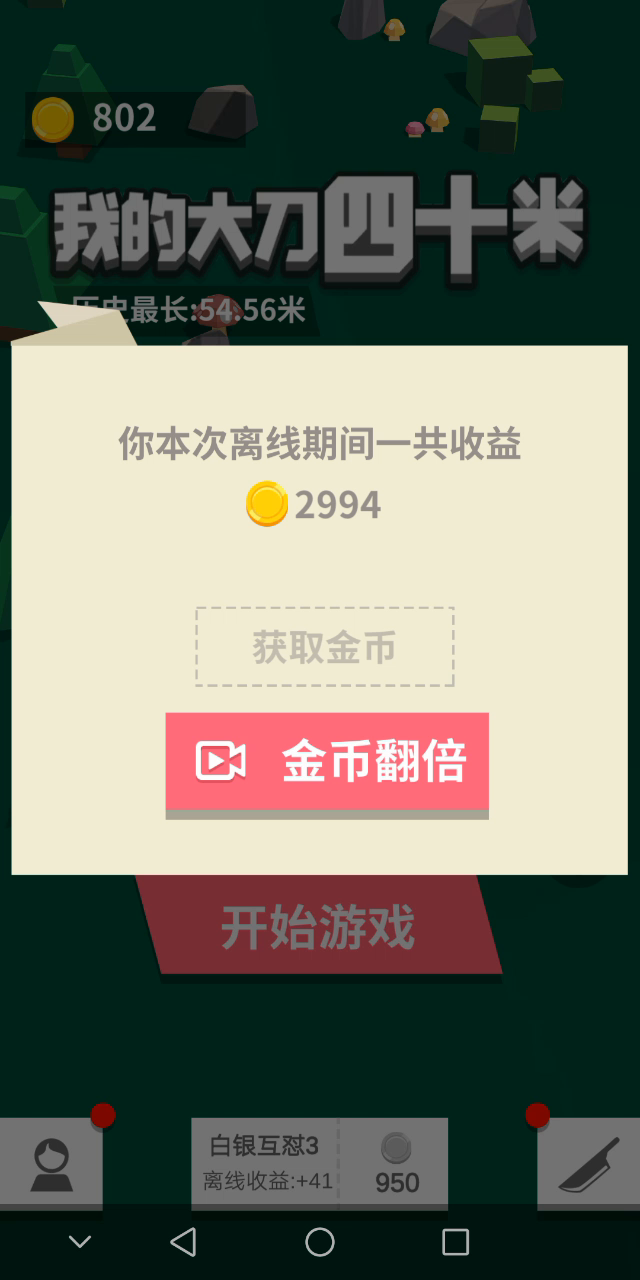Start the game with 开始游戏
Viewport: 640px width, 1280px height.
pyautogui.click(x=318, y=928)
